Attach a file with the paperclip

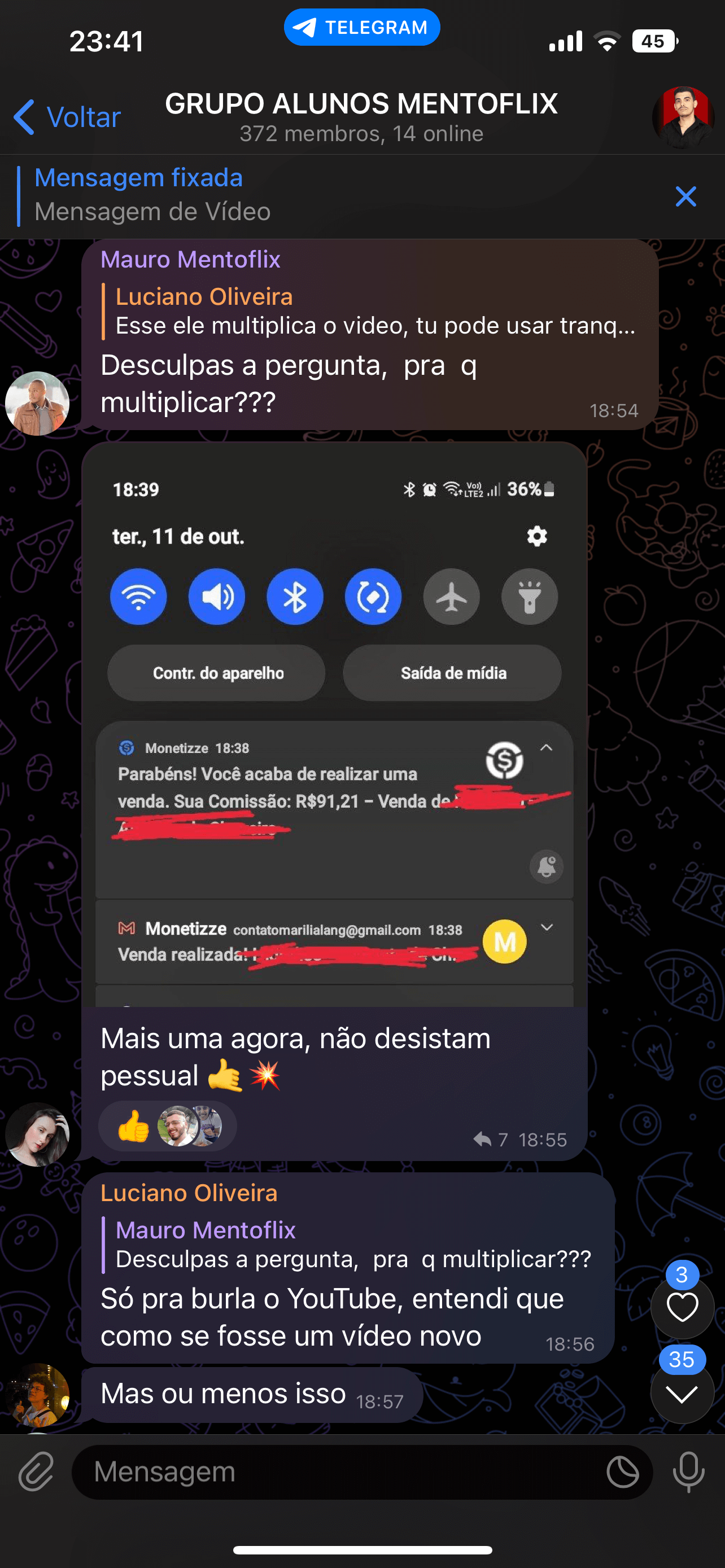tap(36, 1473)
